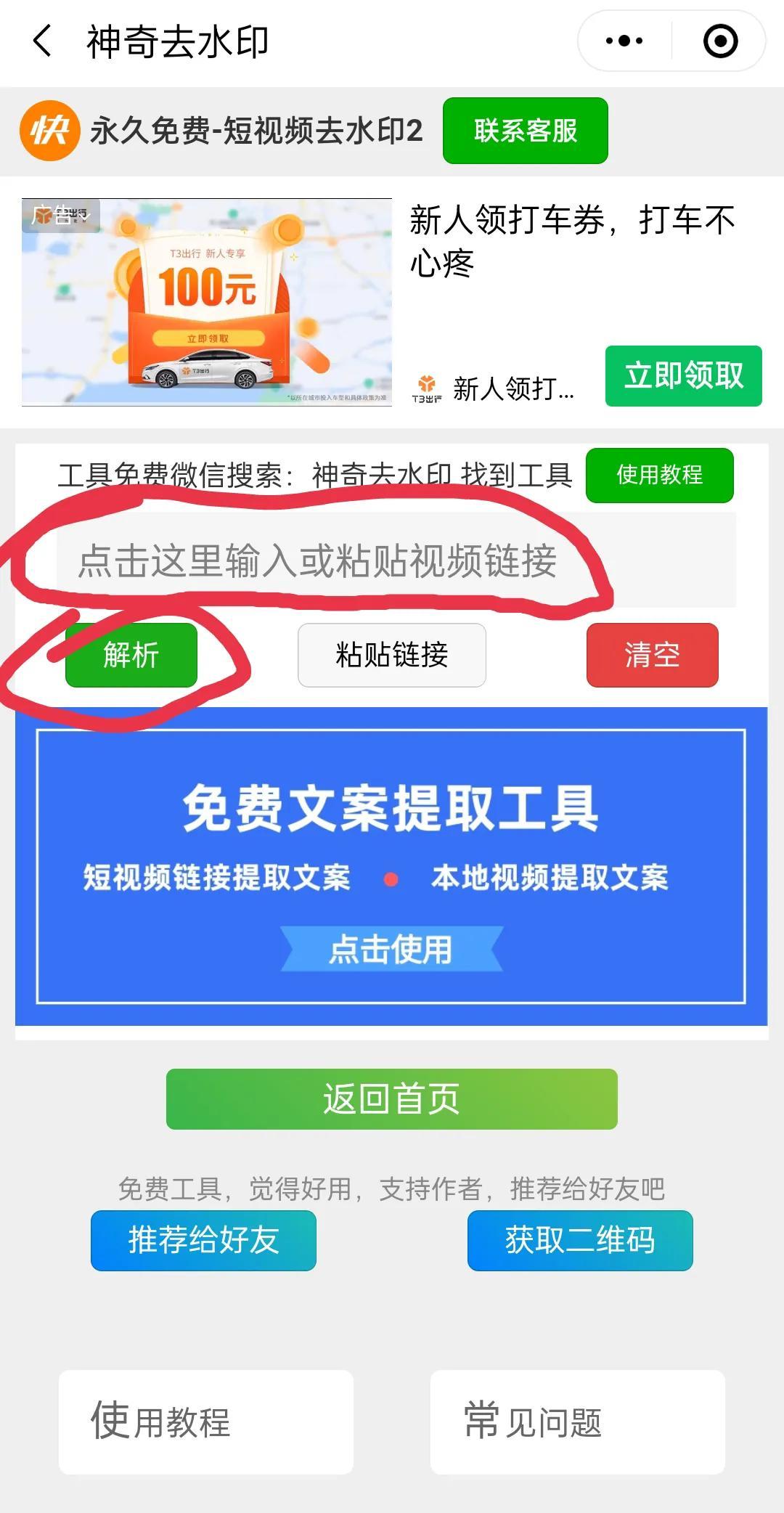Go back from 神奇去水印 page
Screen dimensions: 784x1513
coord(43,41)
